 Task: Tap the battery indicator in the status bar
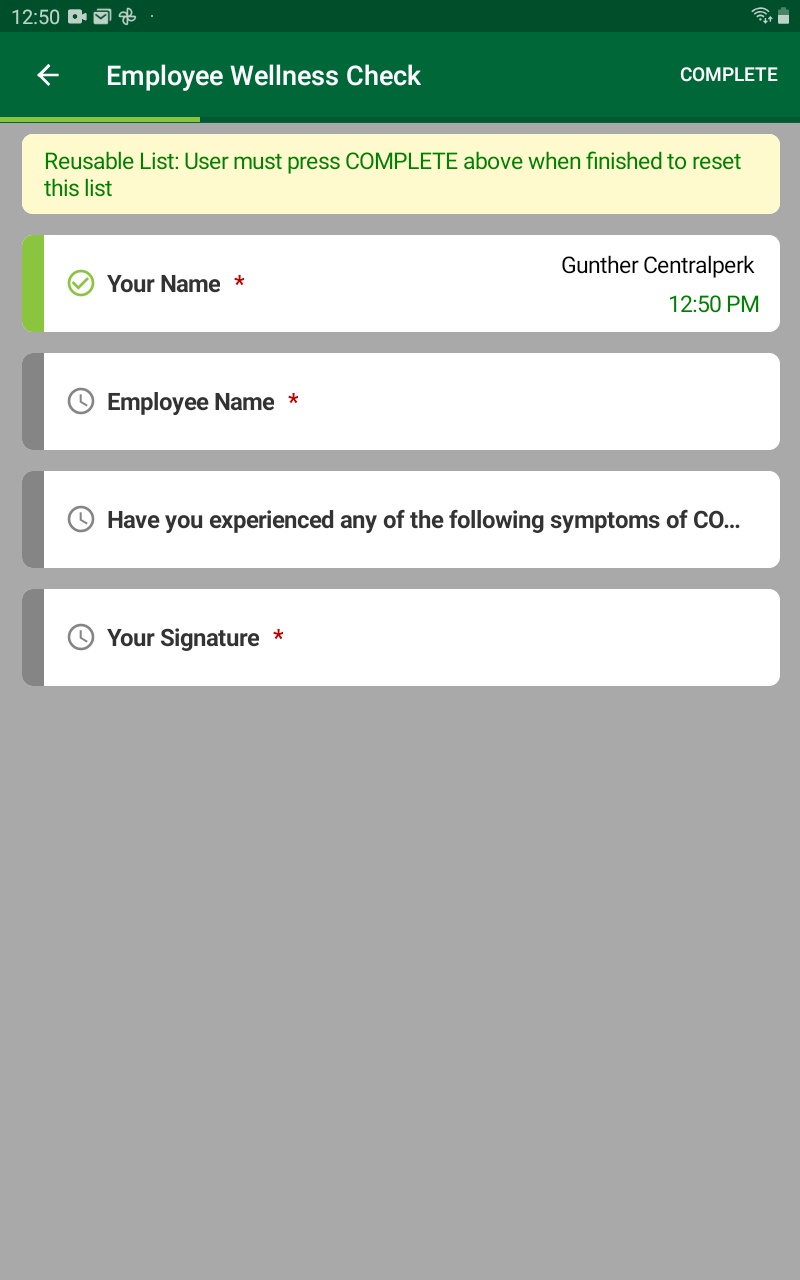[x=786, y=16]
